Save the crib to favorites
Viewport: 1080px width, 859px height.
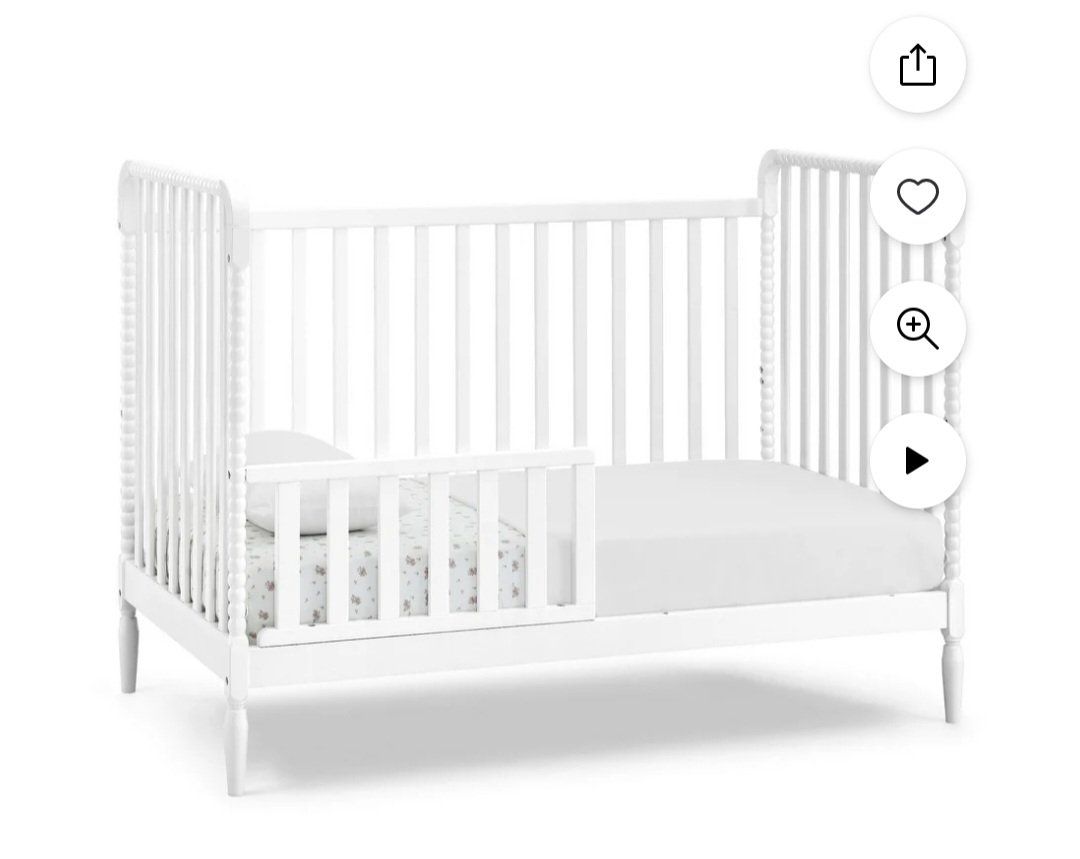pyautogui.click(x=917, y=197)
